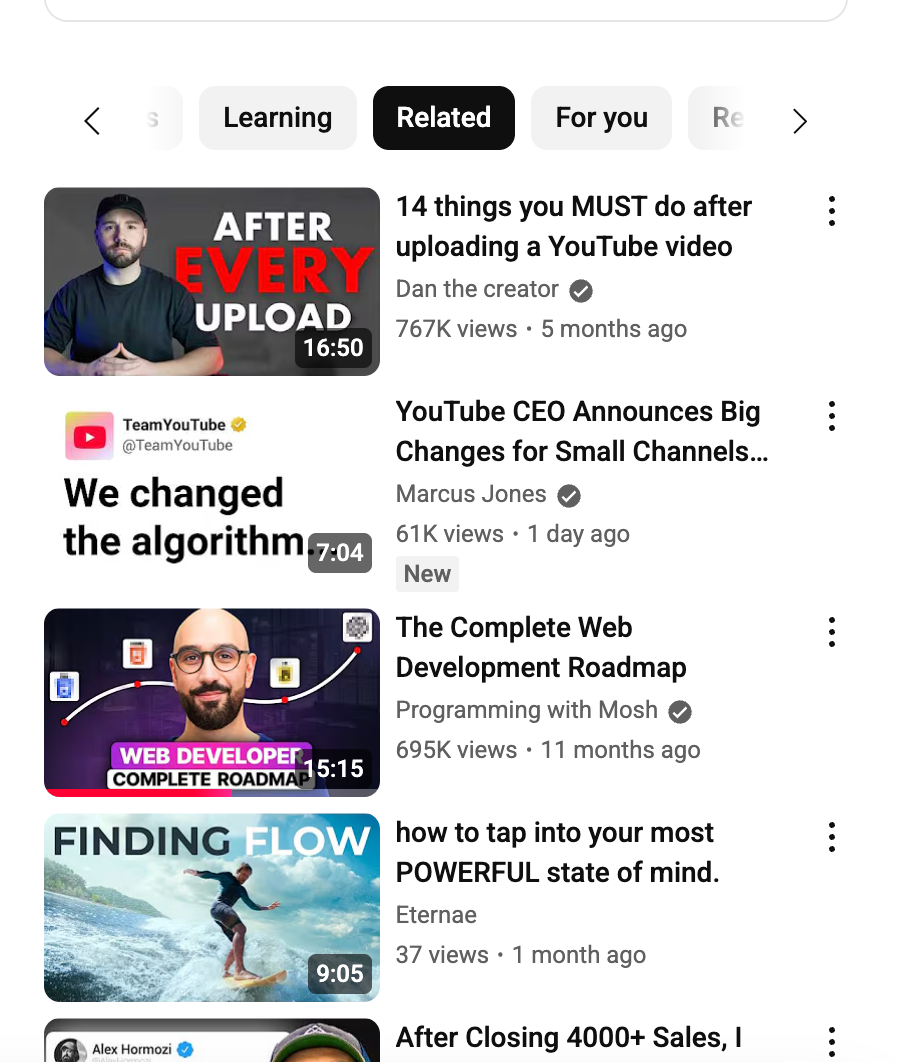The image size is (914, 1062).
Task: Switch to the For you chip
Action: point(601,118)
